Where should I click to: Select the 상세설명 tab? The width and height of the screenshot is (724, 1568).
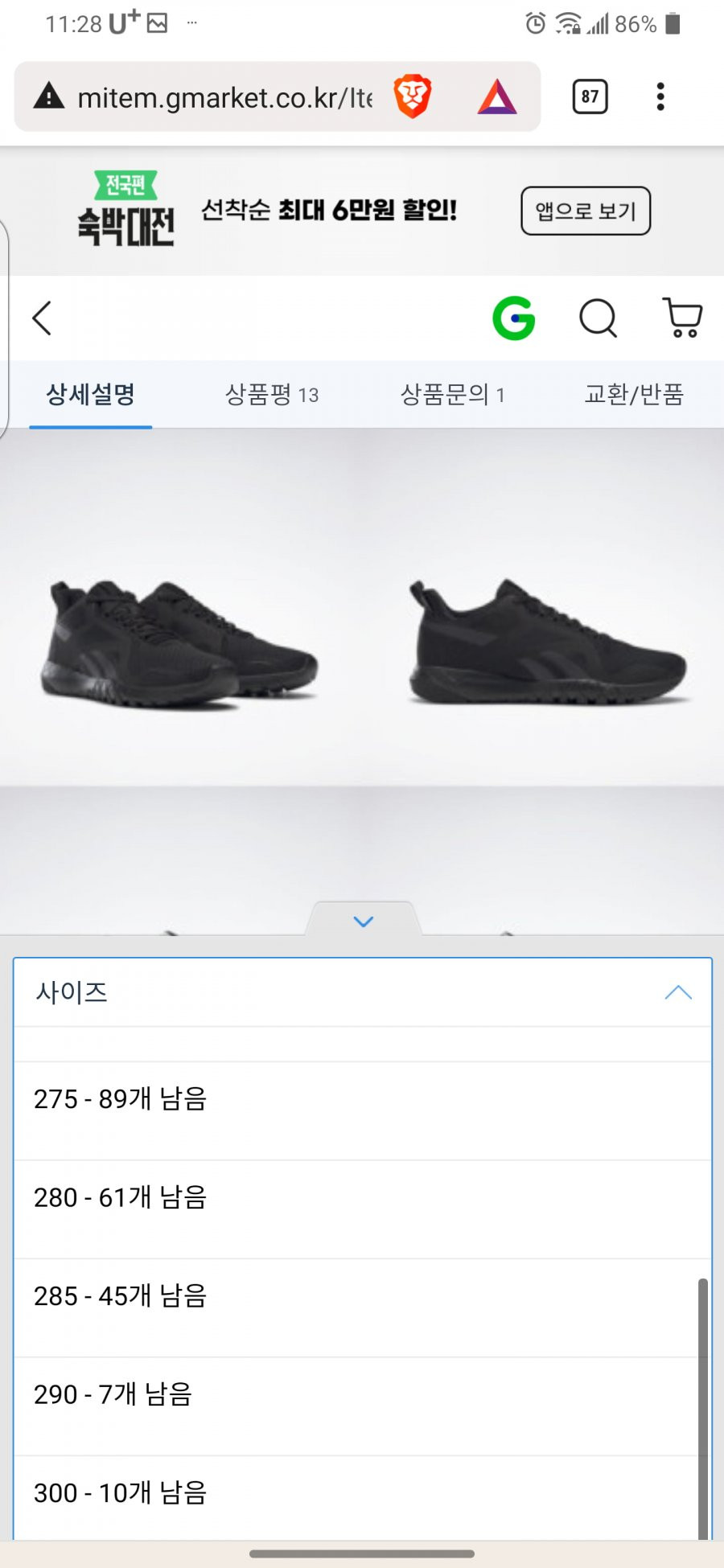tap(90, 395)
